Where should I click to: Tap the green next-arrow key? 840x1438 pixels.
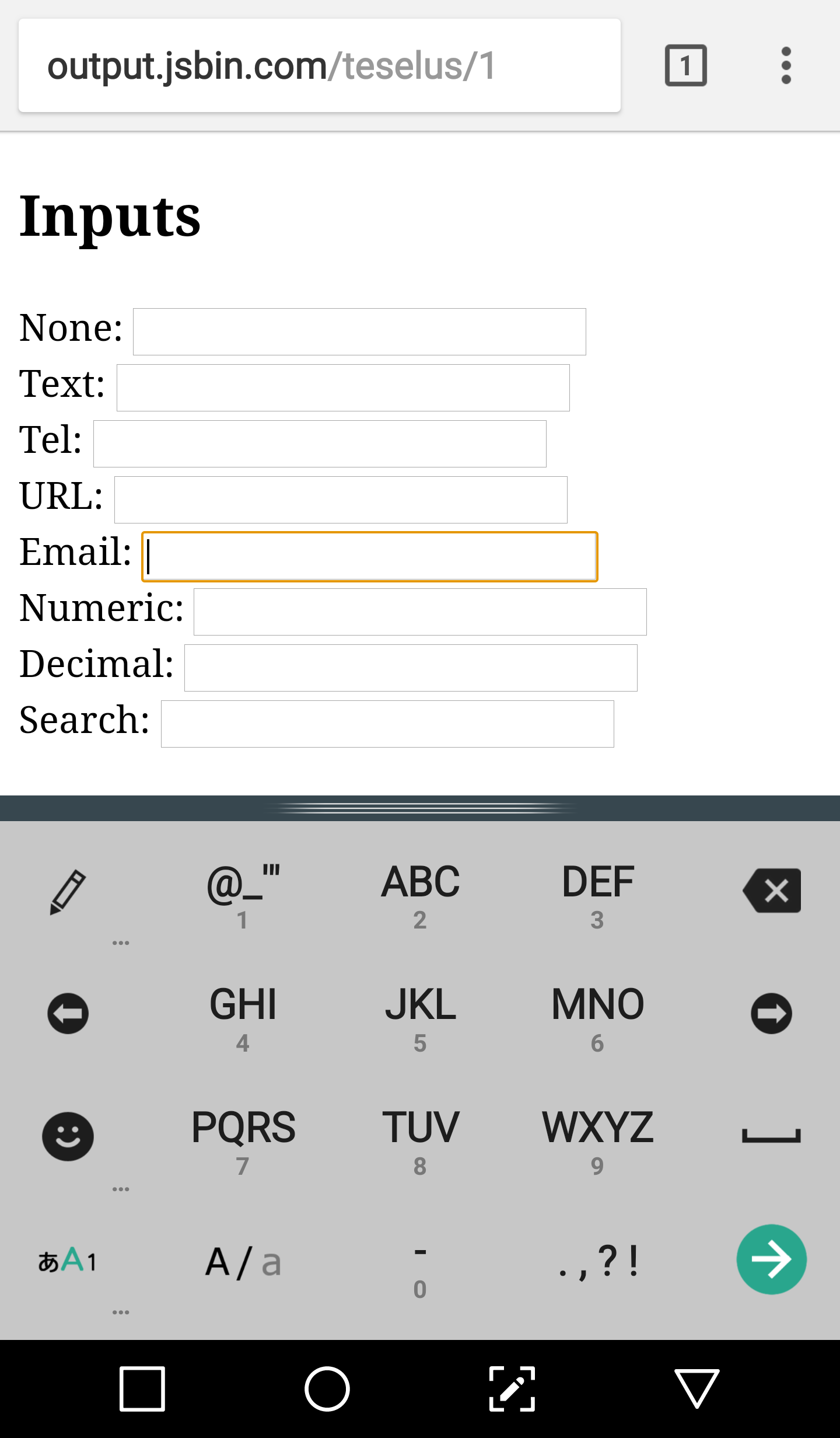(771, 1259)
